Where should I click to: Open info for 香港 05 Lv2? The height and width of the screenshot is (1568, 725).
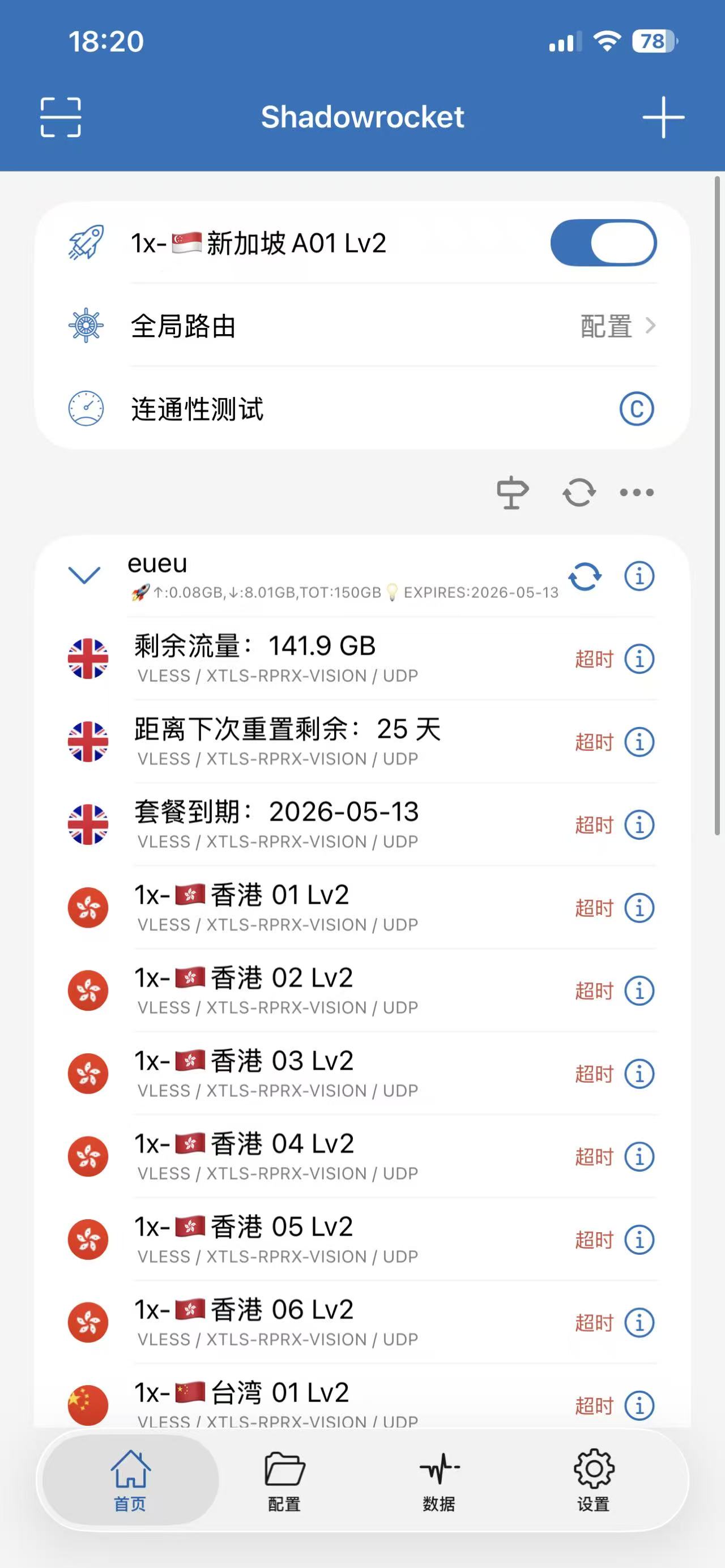[x=639, y=1240]
